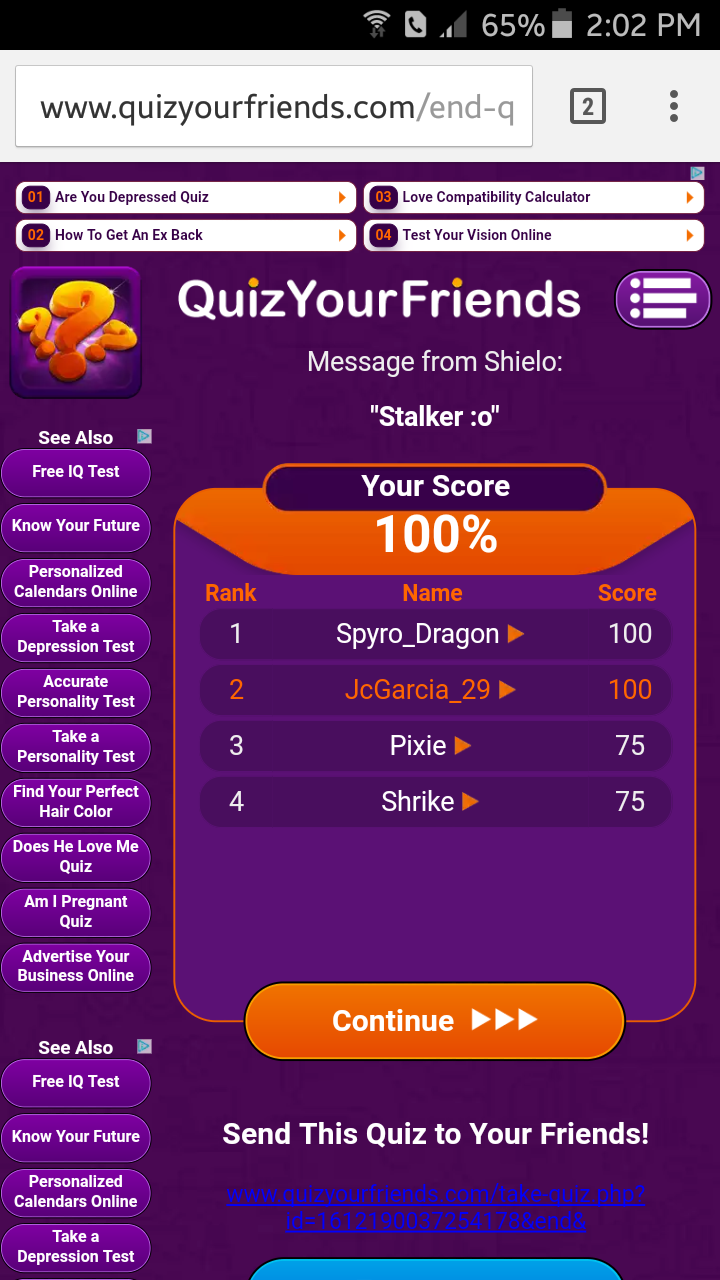Viewport: 720px width, 1280px height.
Task: Open the browser overflow menu
Action: click(x=674, y=106)
